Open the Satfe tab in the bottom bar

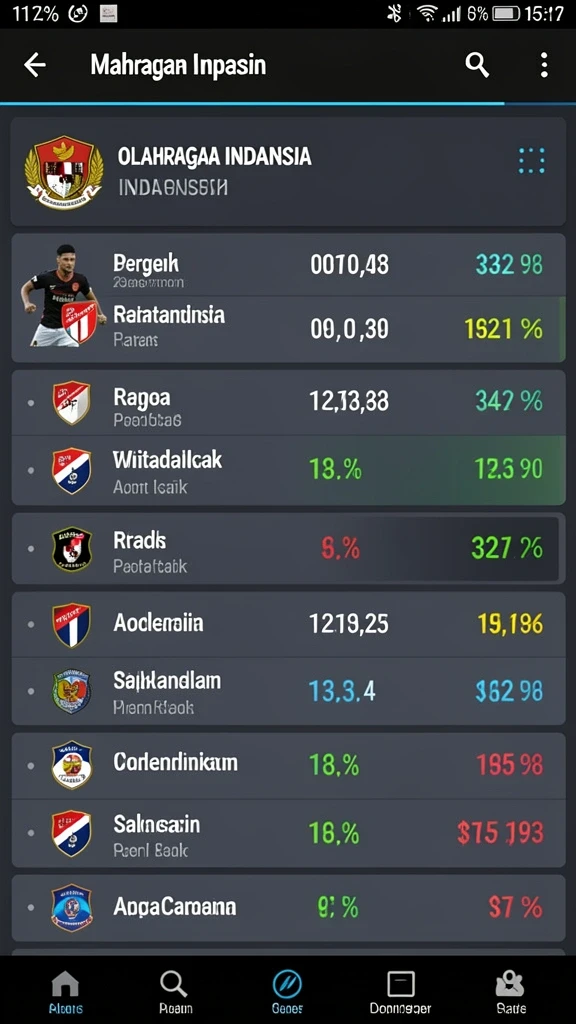tap(511, 991)
